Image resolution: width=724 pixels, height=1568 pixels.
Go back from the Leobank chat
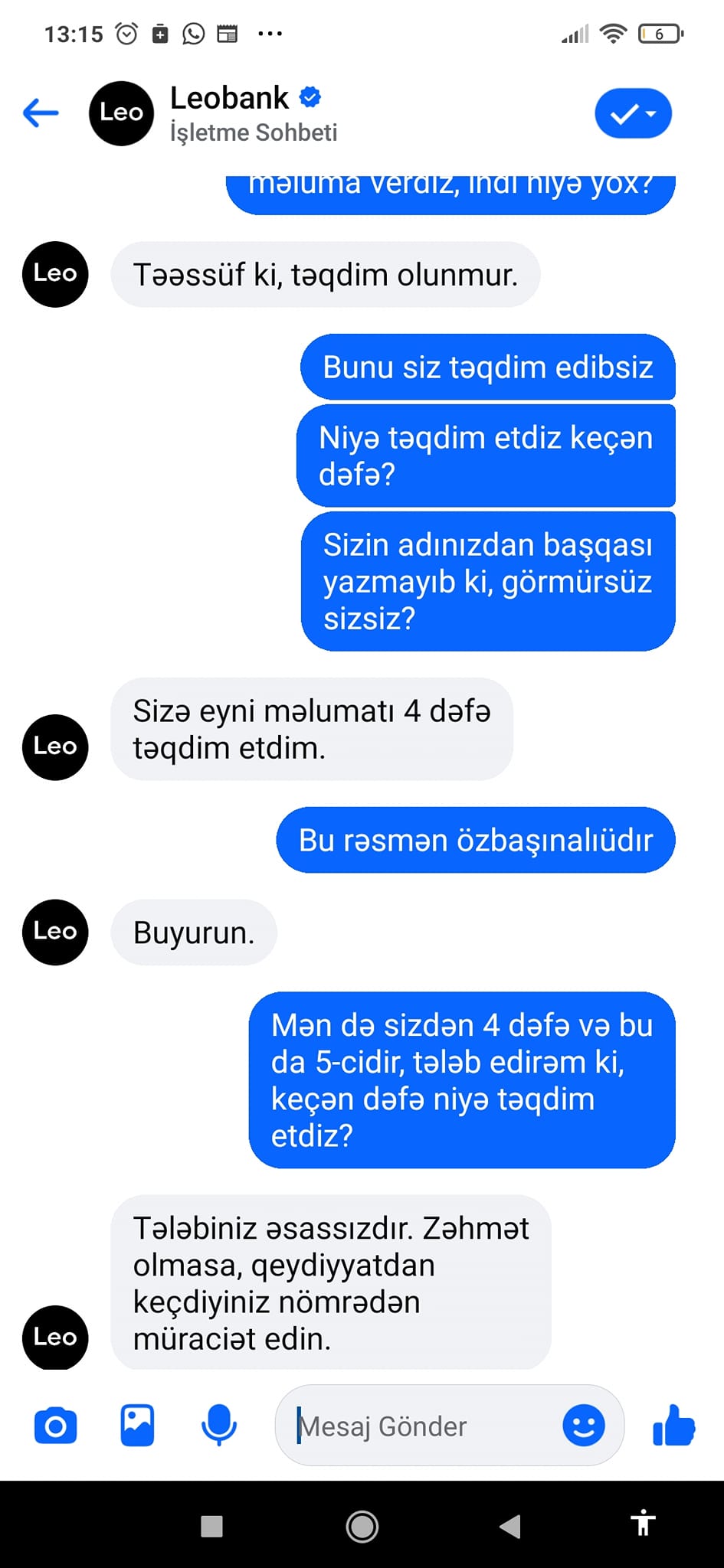[x=41, y=113]
